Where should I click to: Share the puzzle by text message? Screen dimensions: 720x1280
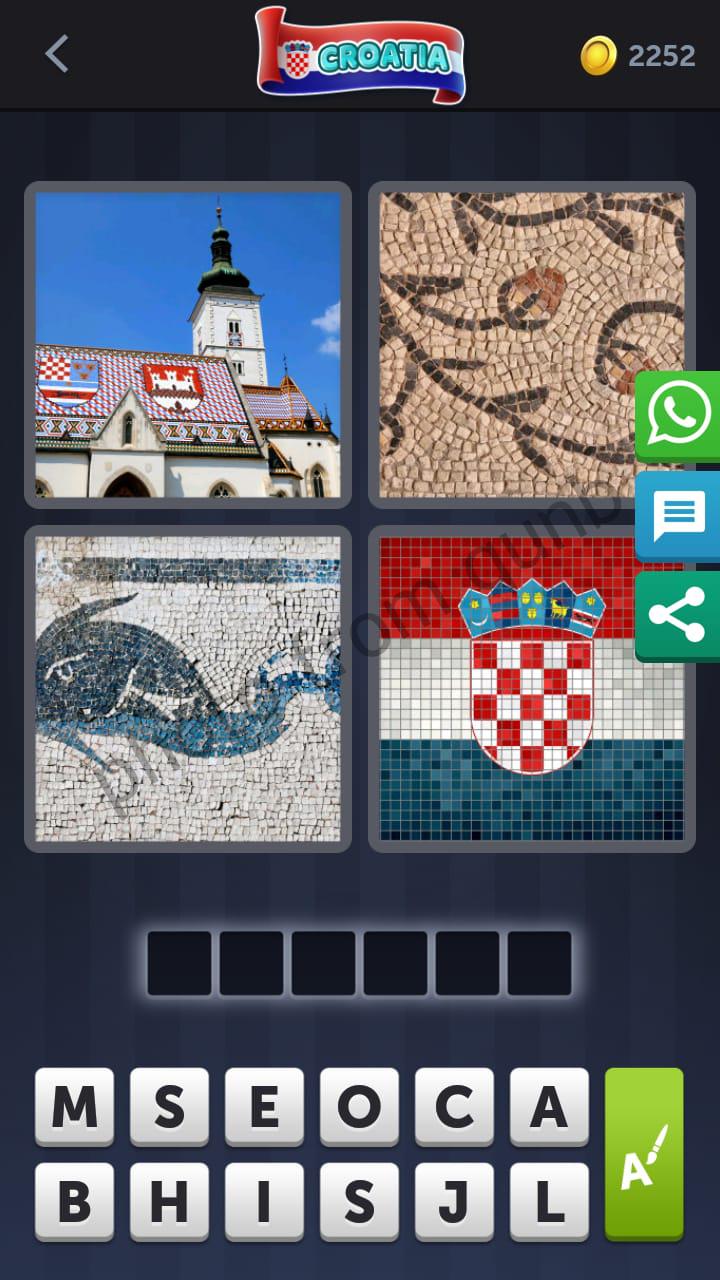[678, 515]
